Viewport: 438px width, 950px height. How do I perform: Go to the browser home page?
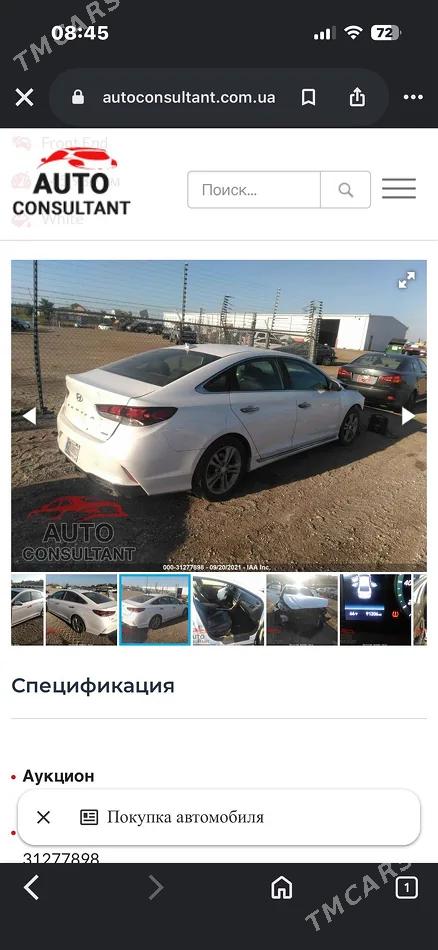282,888
